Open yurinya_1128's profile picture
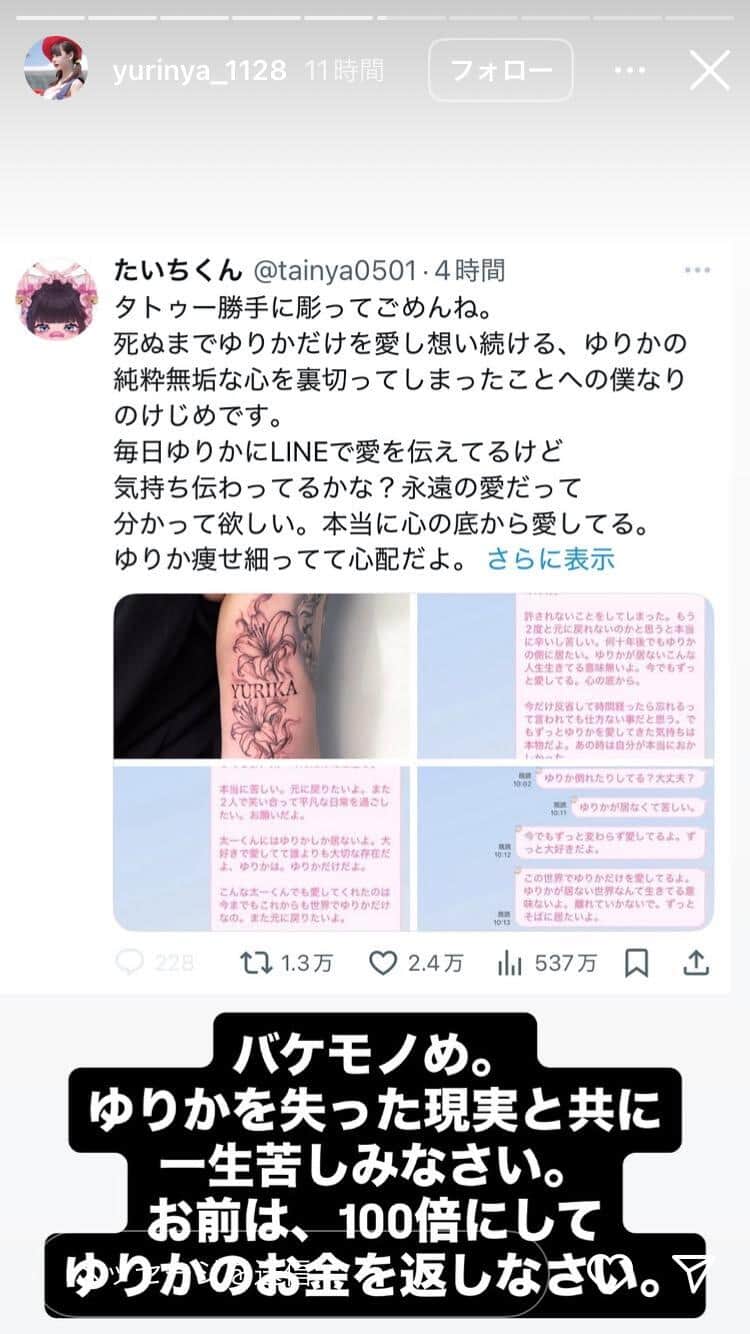 point(56,69)
